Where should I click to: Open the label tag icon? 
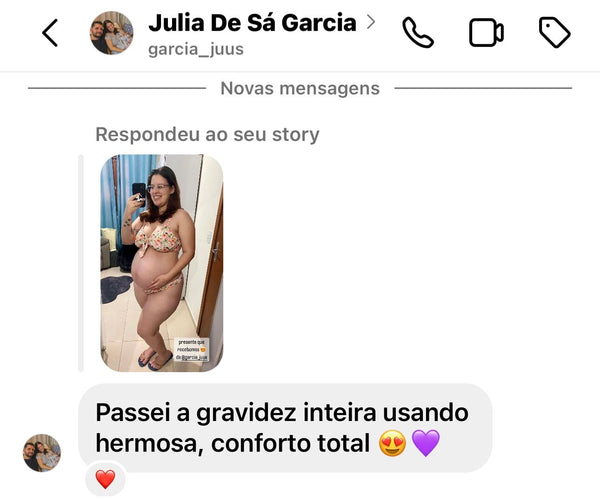tap(554, 33)
